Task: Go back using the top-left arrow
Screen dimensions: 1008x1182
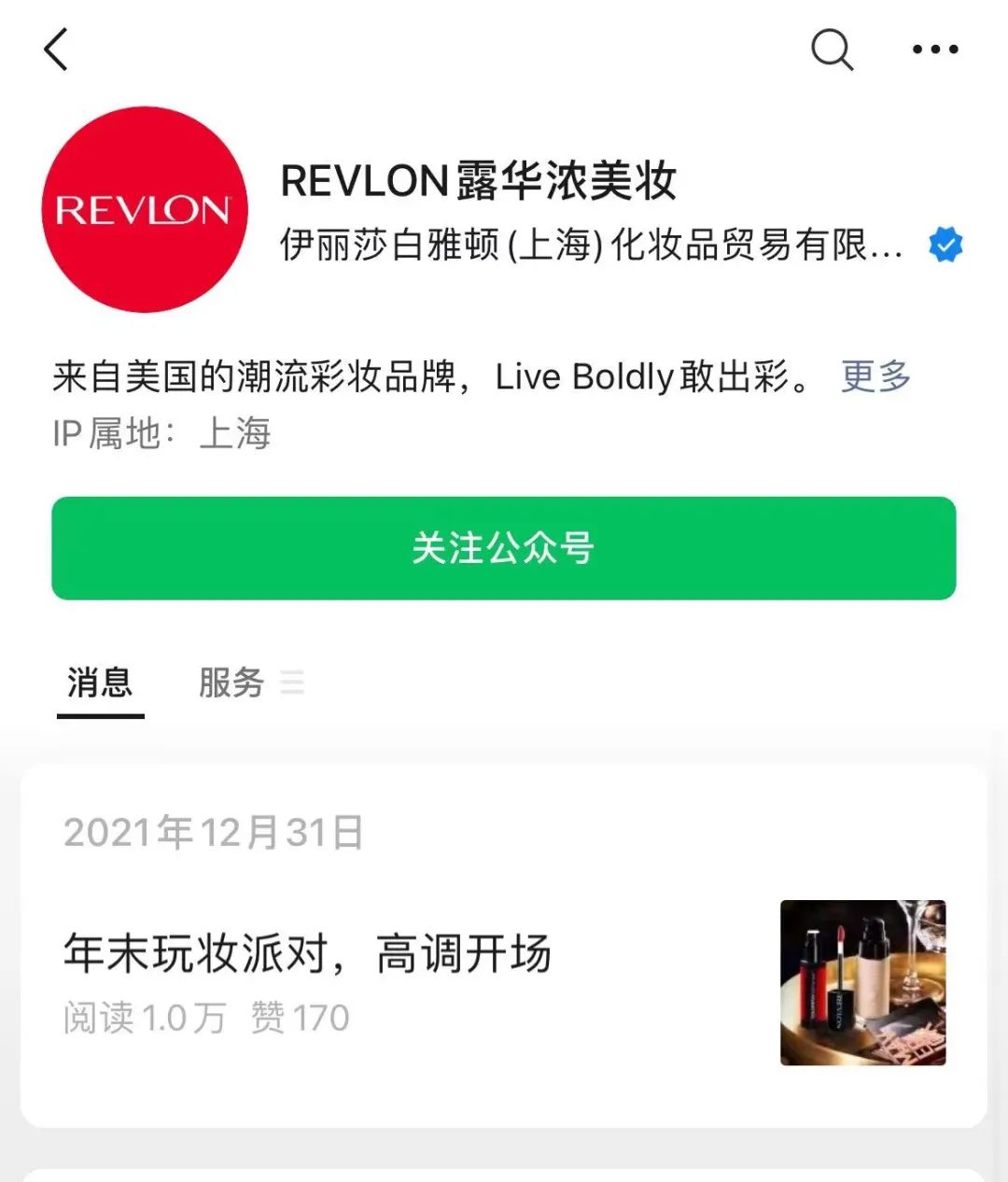Action: click(x=57, y=49)
